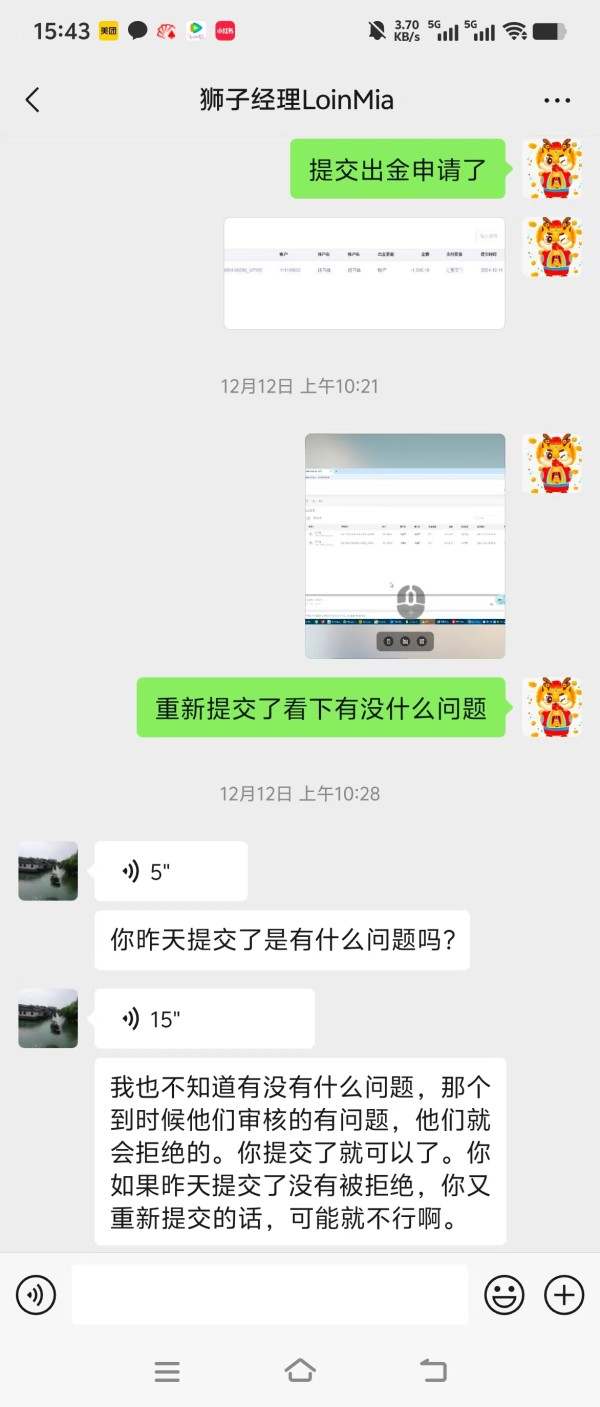This screenshot has height=1407, width=600.
Task: Play the 15-second voice message
Action: (x=204, y=1019)
